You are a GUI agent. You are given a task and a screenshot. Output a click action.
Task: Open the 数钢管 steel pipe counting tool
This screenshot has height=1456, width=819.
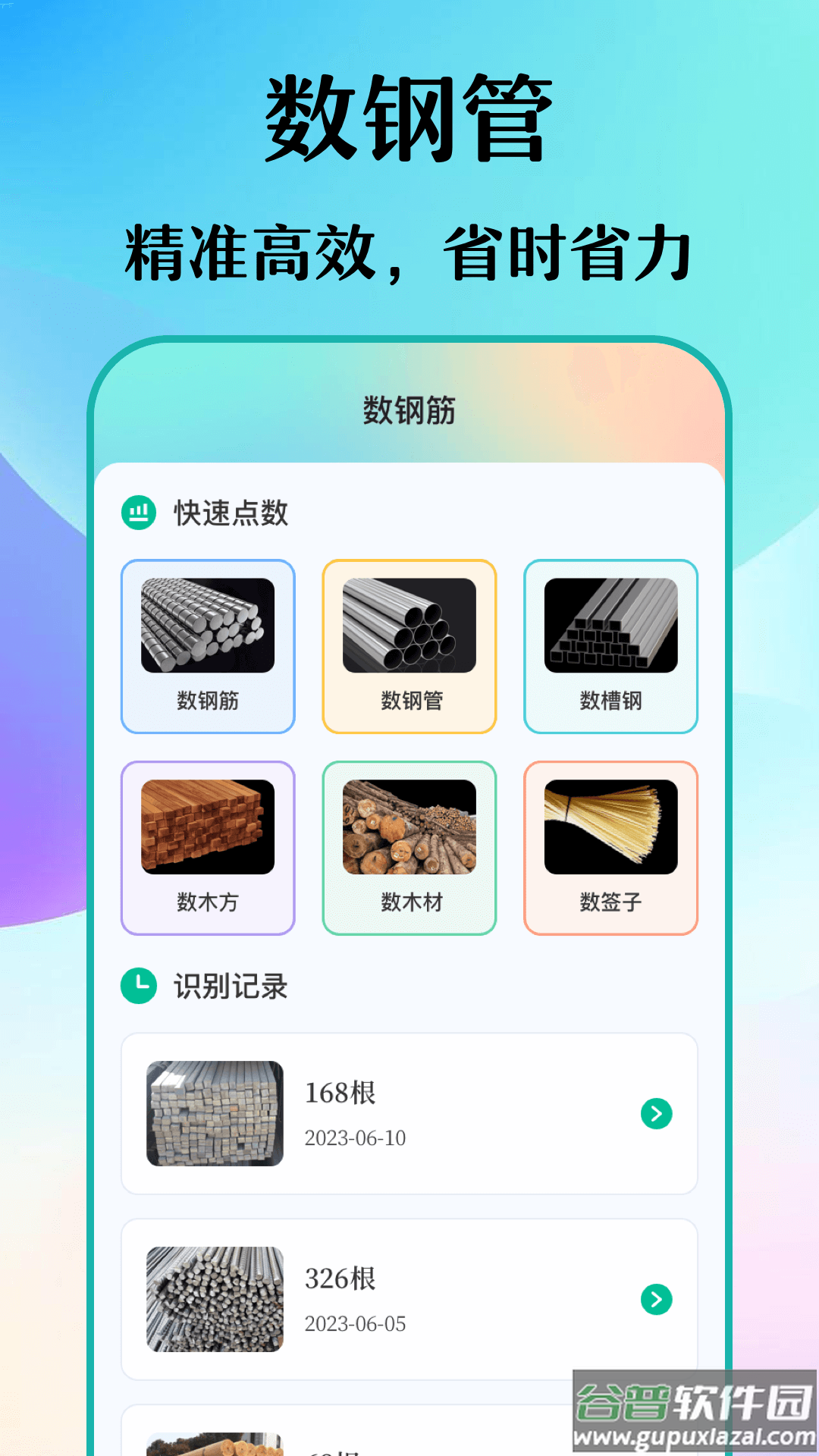click(x=409, y=646)
